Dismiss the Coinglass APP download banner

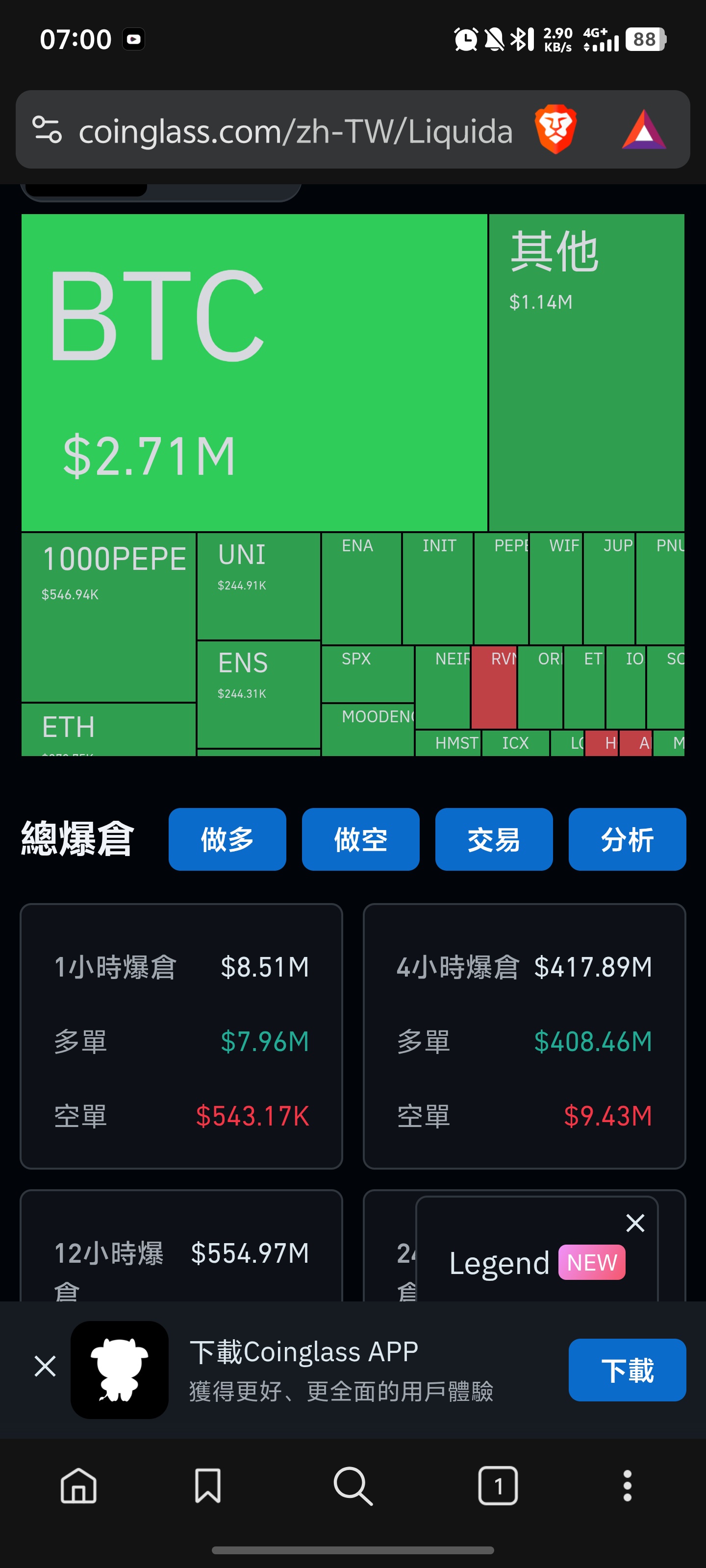point(45,1366)
